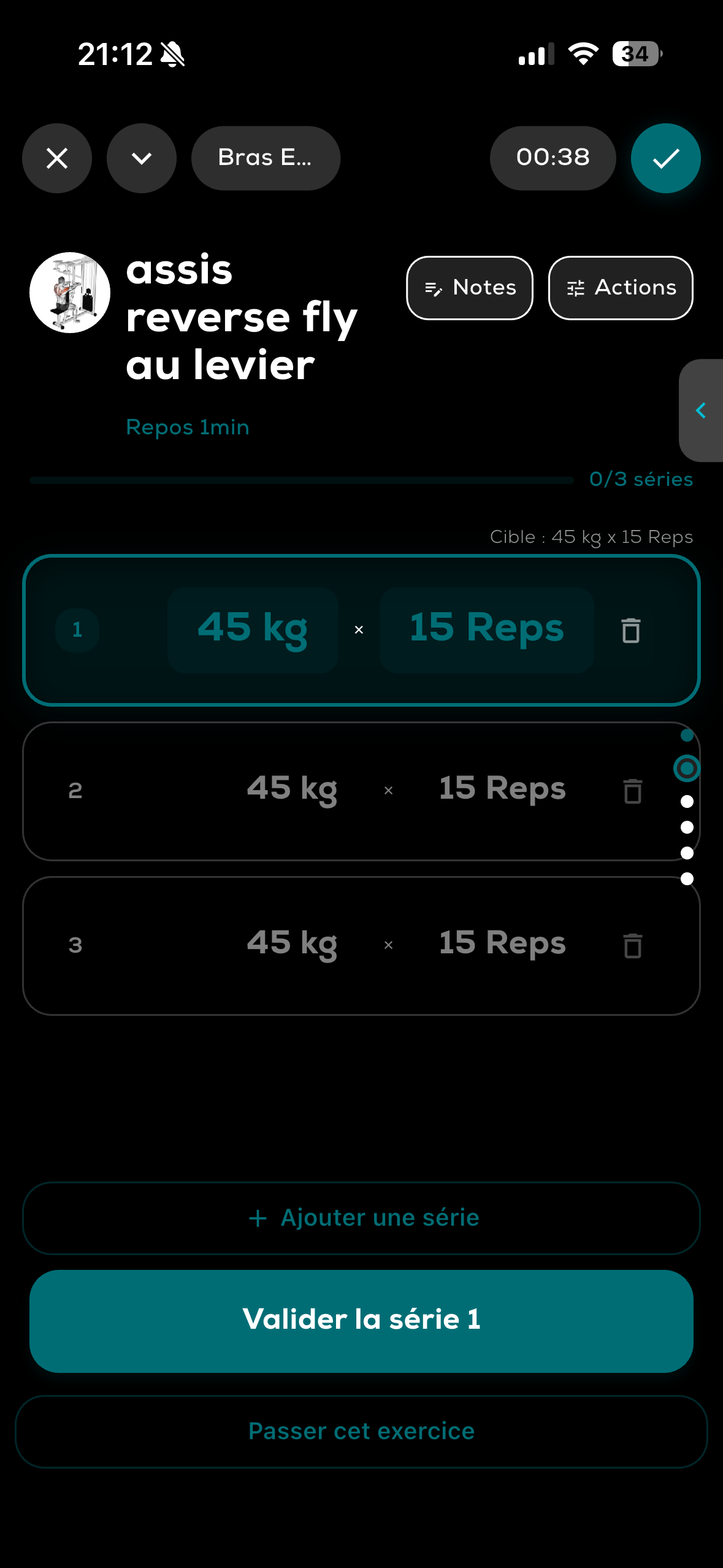Tap the 00:38 rest timer

(553, 158)
